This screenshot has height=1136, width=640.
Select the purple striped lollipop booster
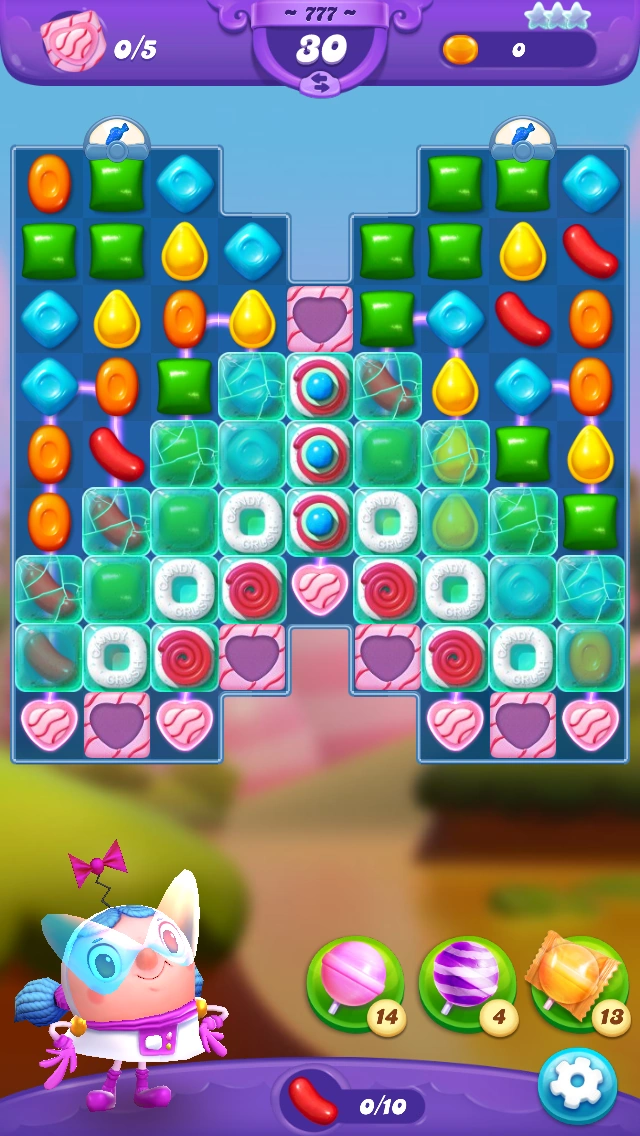tap(467, 984)
